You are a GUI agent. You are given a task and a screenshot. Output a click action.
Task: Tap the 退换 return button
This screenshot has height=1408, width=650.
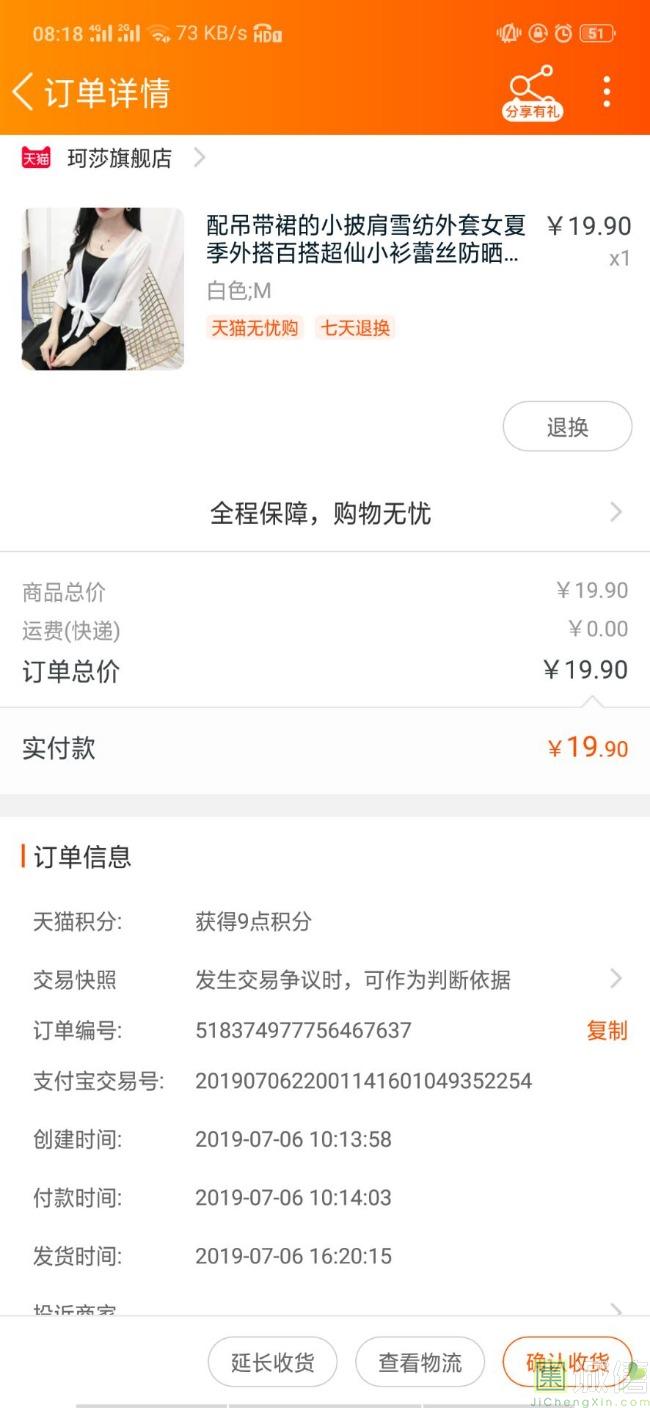tap(567, 427)
